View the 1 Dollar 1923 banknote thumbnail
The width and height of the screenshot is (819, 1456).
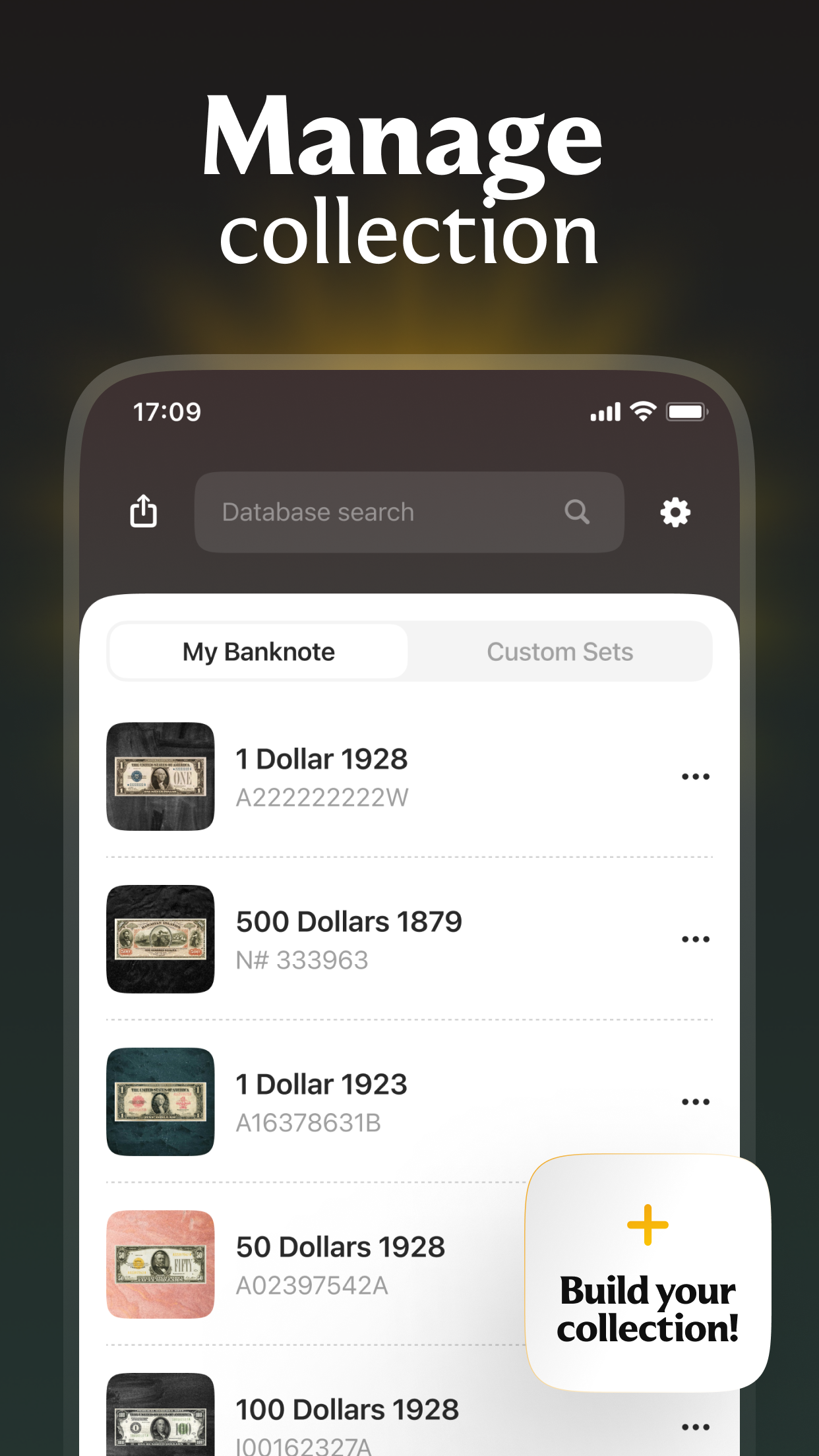(x=160, y=1101)
